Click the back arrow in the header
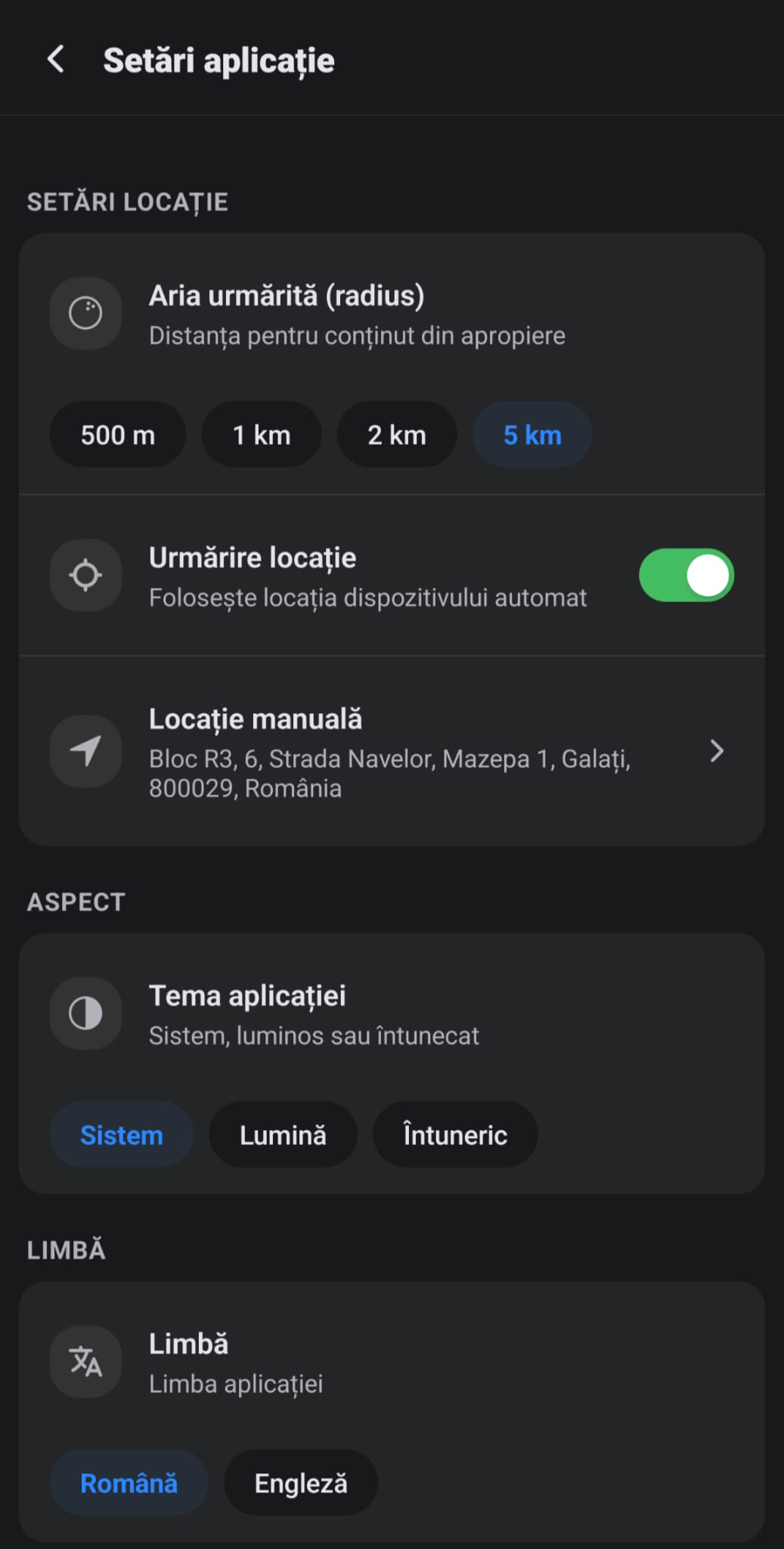The width and height of the screenshot is (784, 1549). 56,60
